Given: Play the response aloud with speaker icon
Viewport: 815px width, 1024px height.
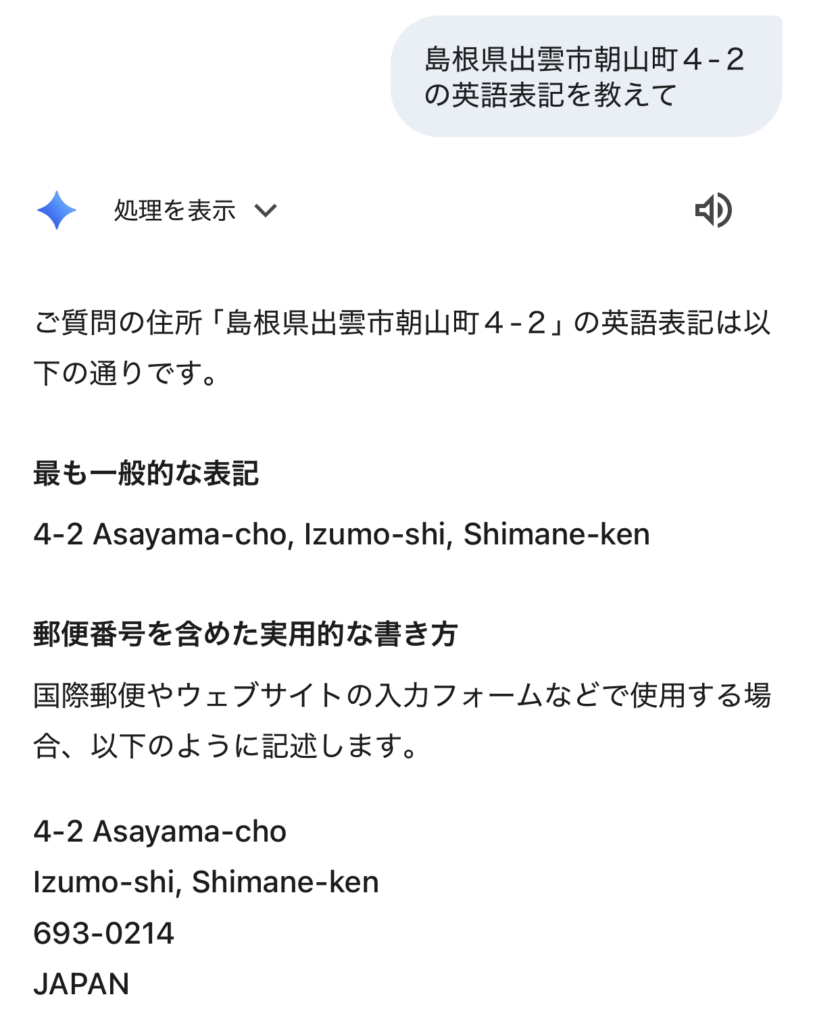Looking at the screenshot, I should click(713, 210).
